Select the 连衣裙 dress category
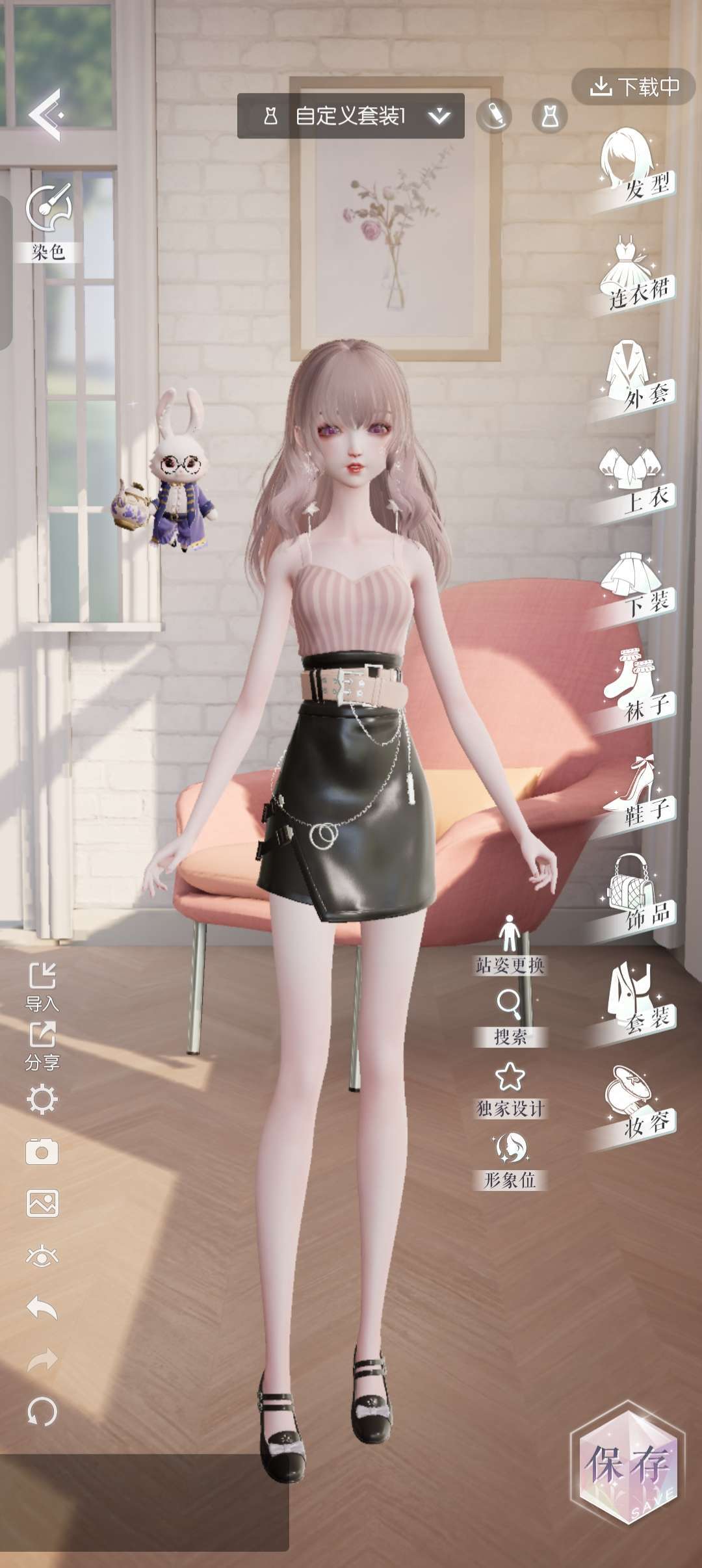Viewport: 702px width, 1568px height. pyautogui.click(x=634, y=274)
